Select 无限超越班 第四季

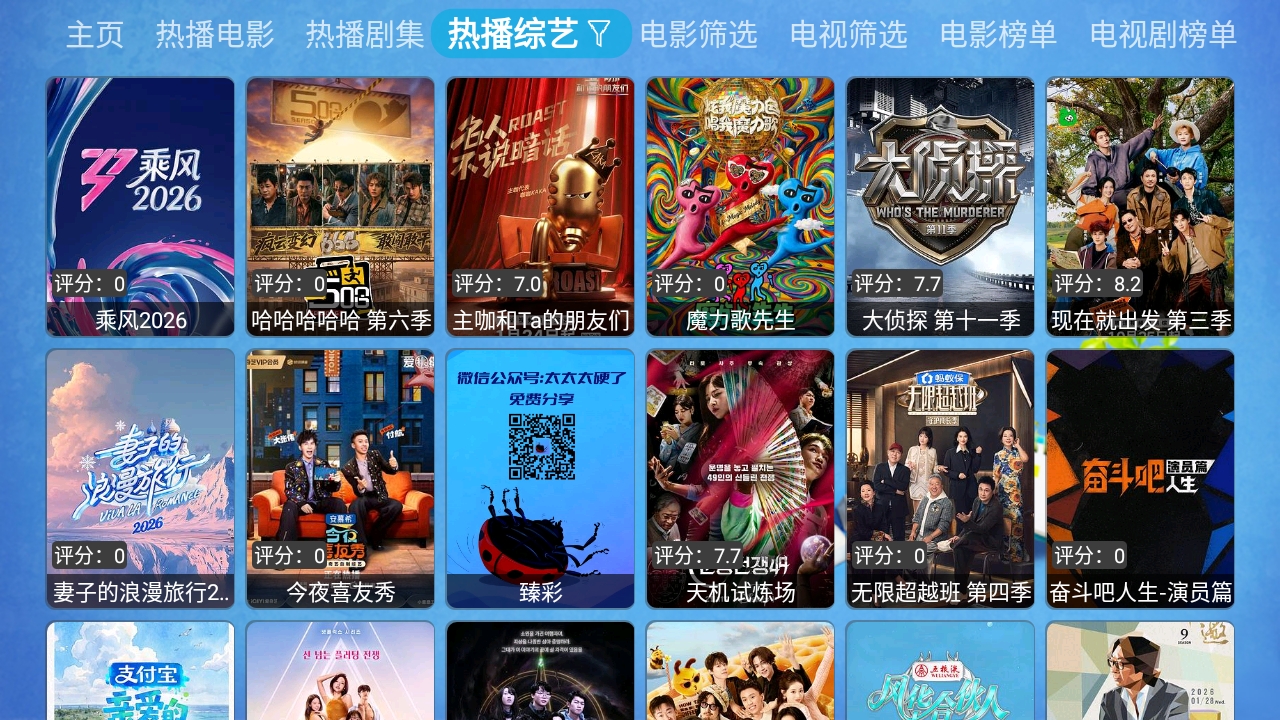tap(940, 478)
